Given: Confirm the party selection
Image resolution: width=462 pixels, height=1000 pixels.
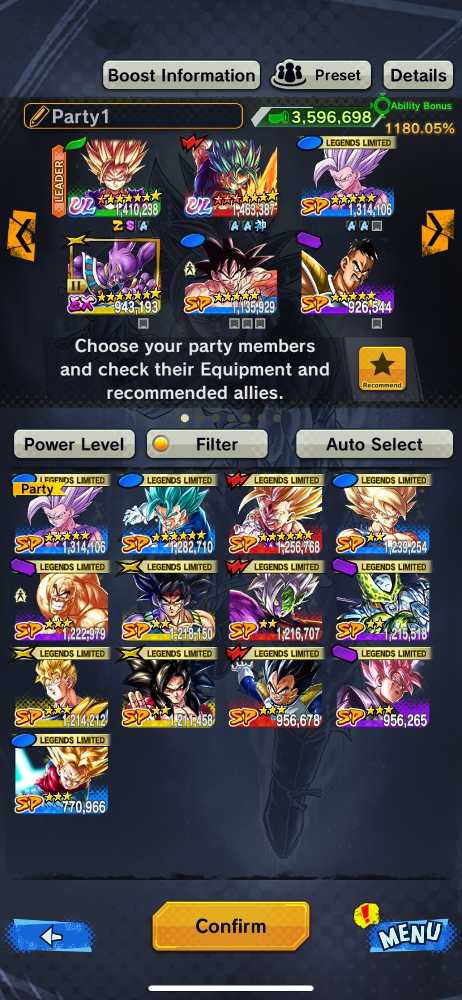Looking at the screenshot, I should coord(231,926).
